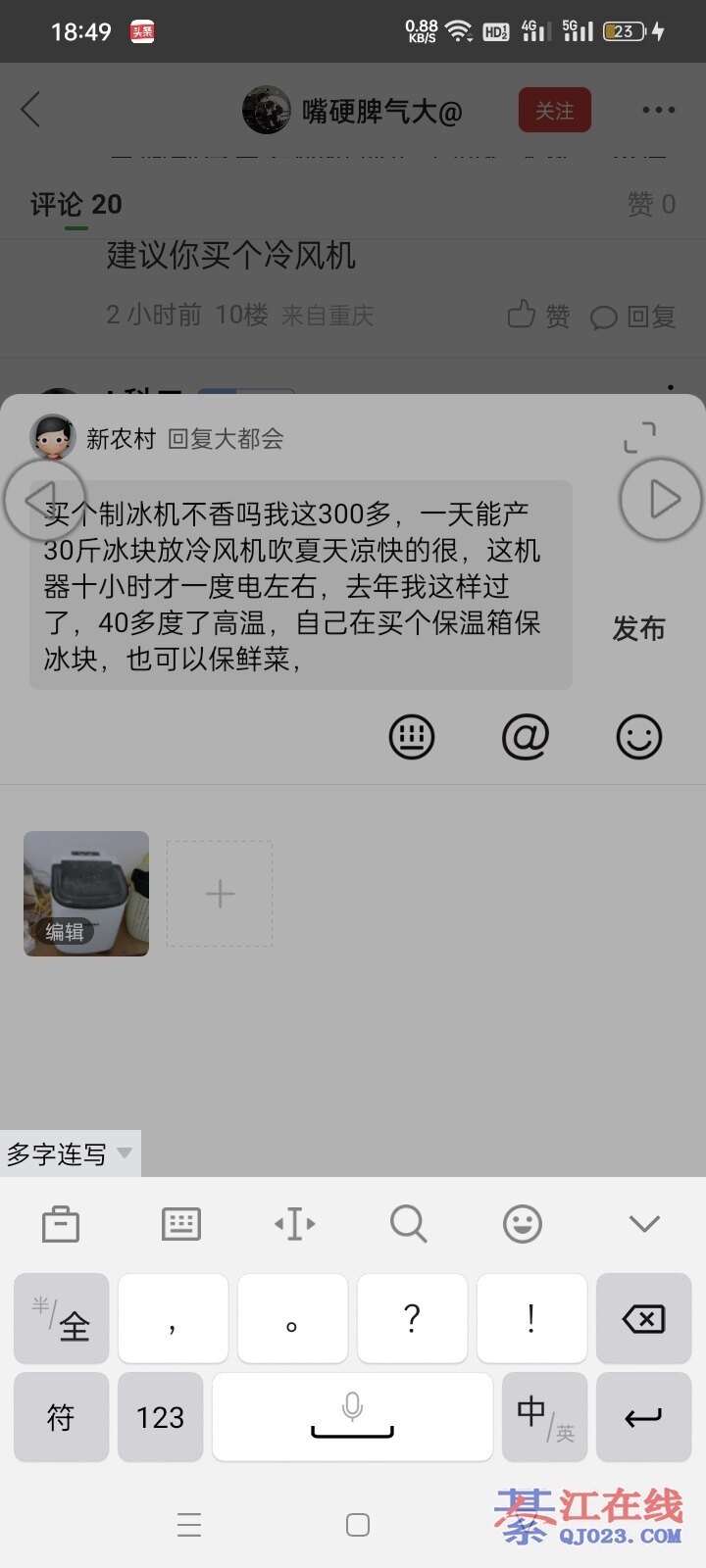Image resolution: width=706 pixels, height=1568 pixels.
Task: Tap 发布 to post the reply
Action: pyautogui.click(x=638, y=628)
